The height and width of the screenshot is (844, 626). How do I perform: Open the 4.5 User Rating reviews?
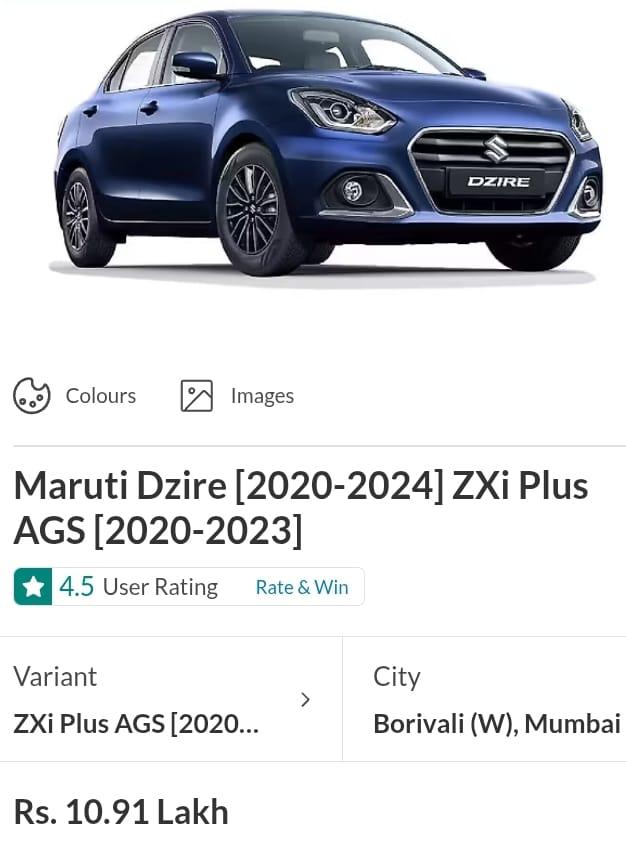pos(137,587)
